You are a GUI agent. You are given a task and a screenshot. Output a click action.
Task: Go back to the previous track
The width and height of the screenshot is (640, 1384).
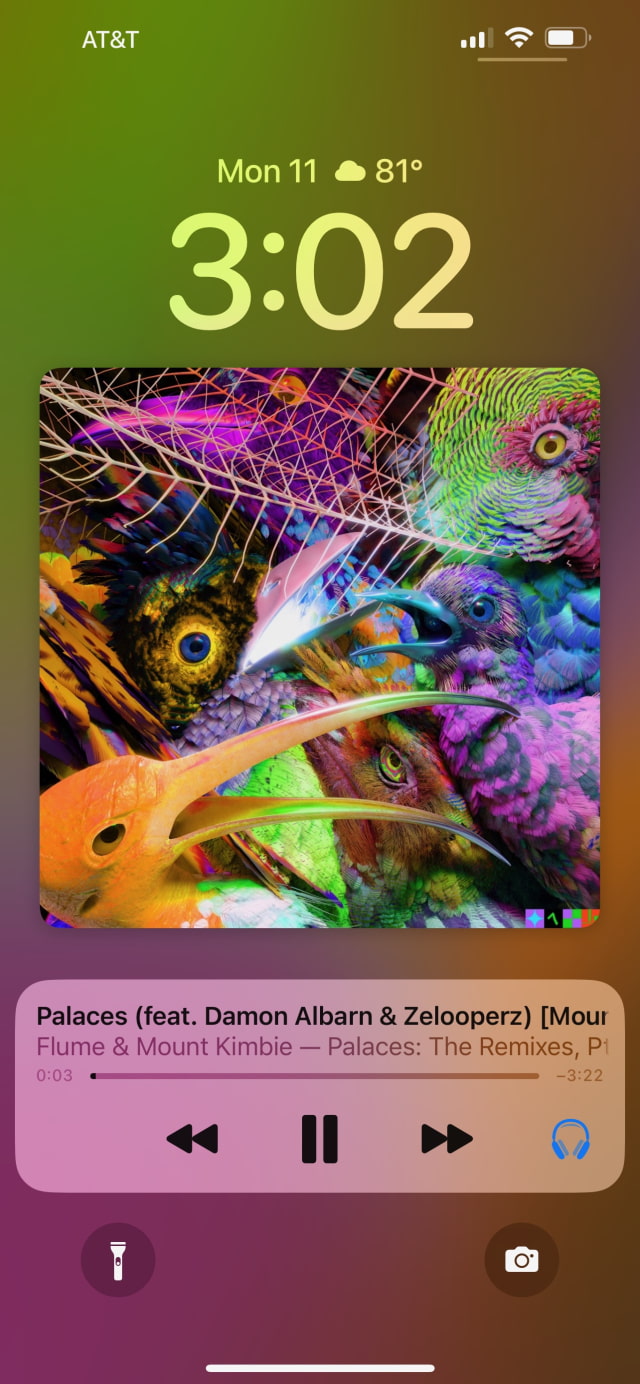click(x=192, y=1138)
